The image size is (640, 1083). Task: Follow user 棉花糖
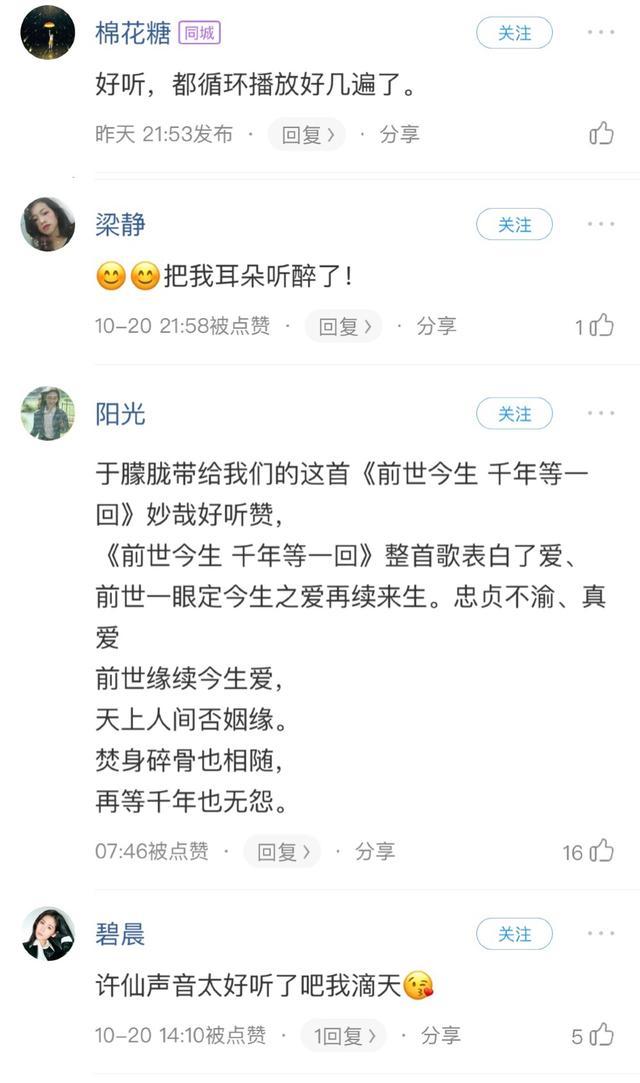pos(514,32)
